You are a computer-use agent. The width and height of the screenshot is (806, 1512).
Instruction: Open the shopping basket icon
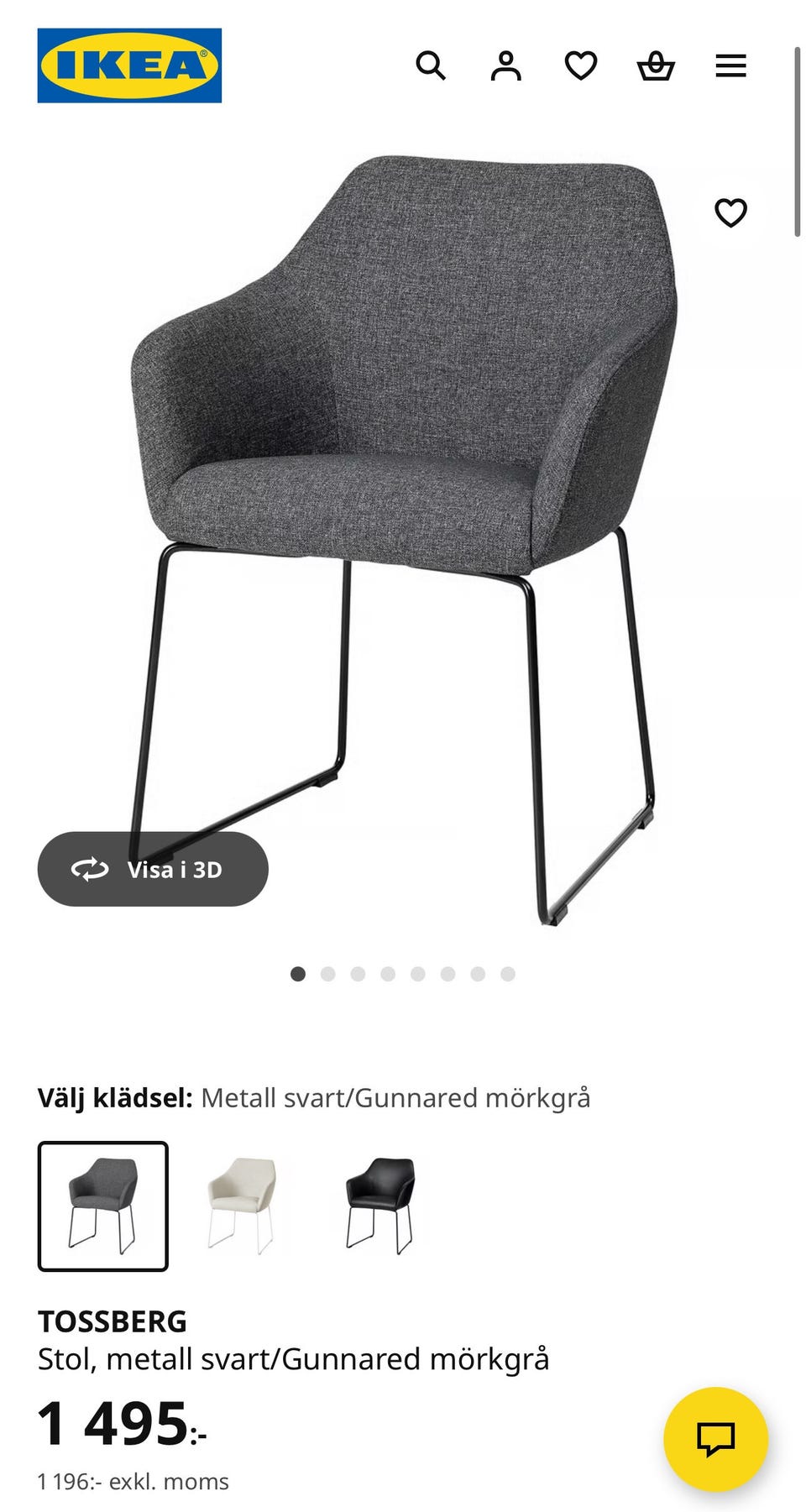(x=657, y=66)
